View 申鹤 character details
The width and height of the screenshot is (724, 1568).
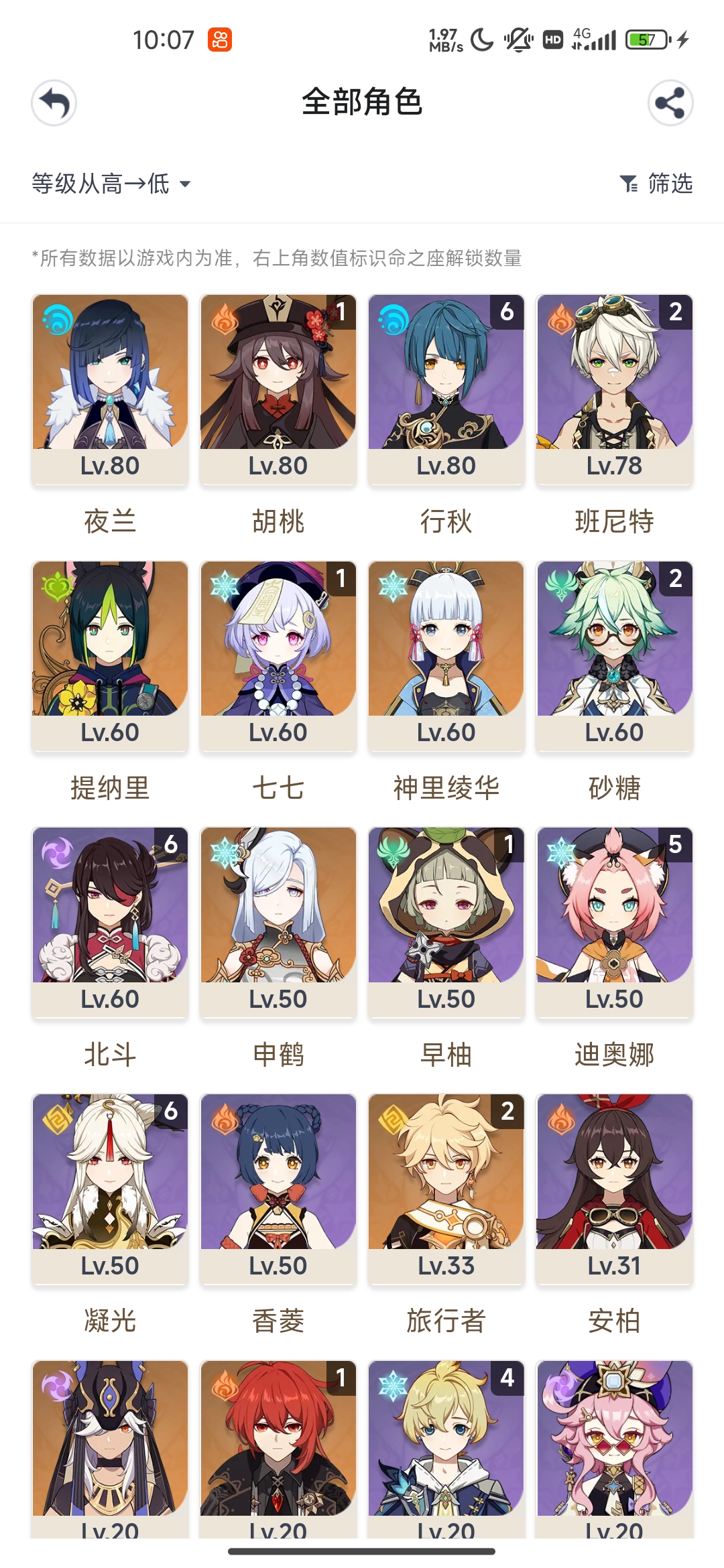(x=278, y=922)
